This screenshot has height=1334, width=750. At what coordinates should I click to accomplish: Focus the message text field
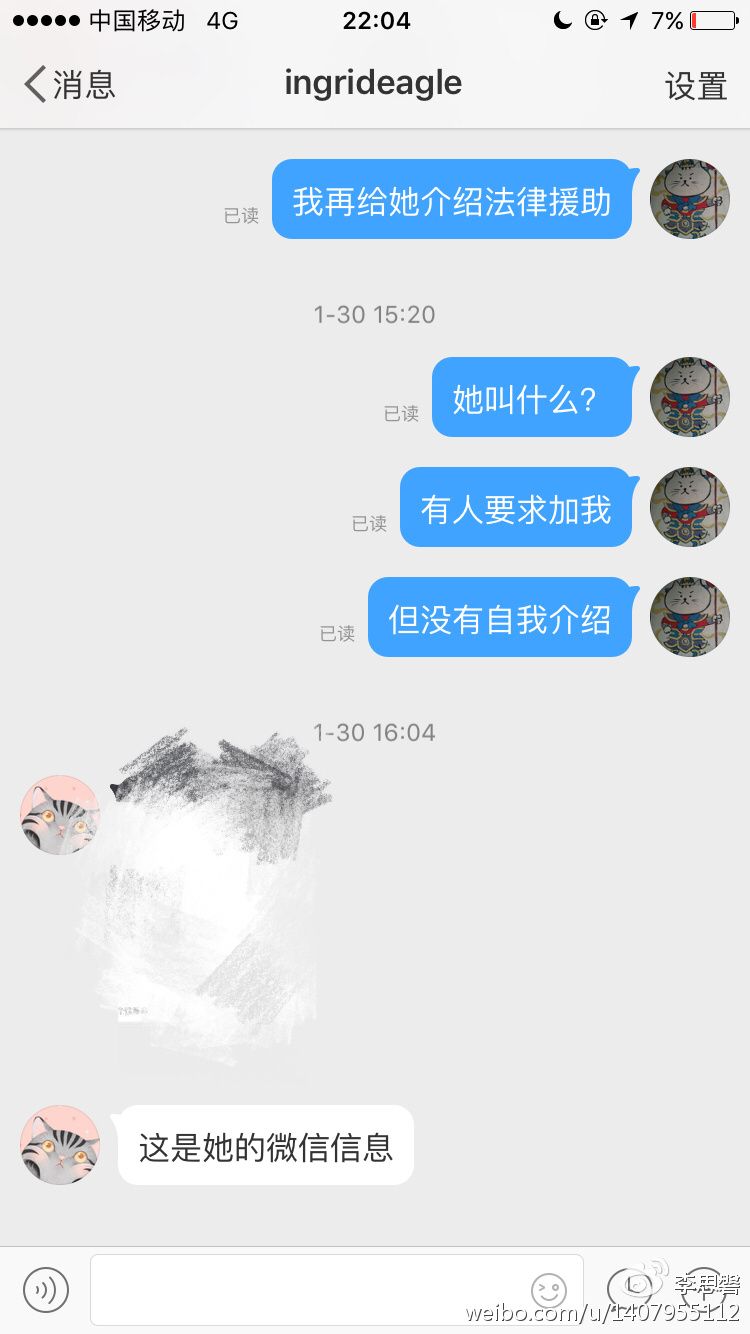click(x=310, y=1289)
